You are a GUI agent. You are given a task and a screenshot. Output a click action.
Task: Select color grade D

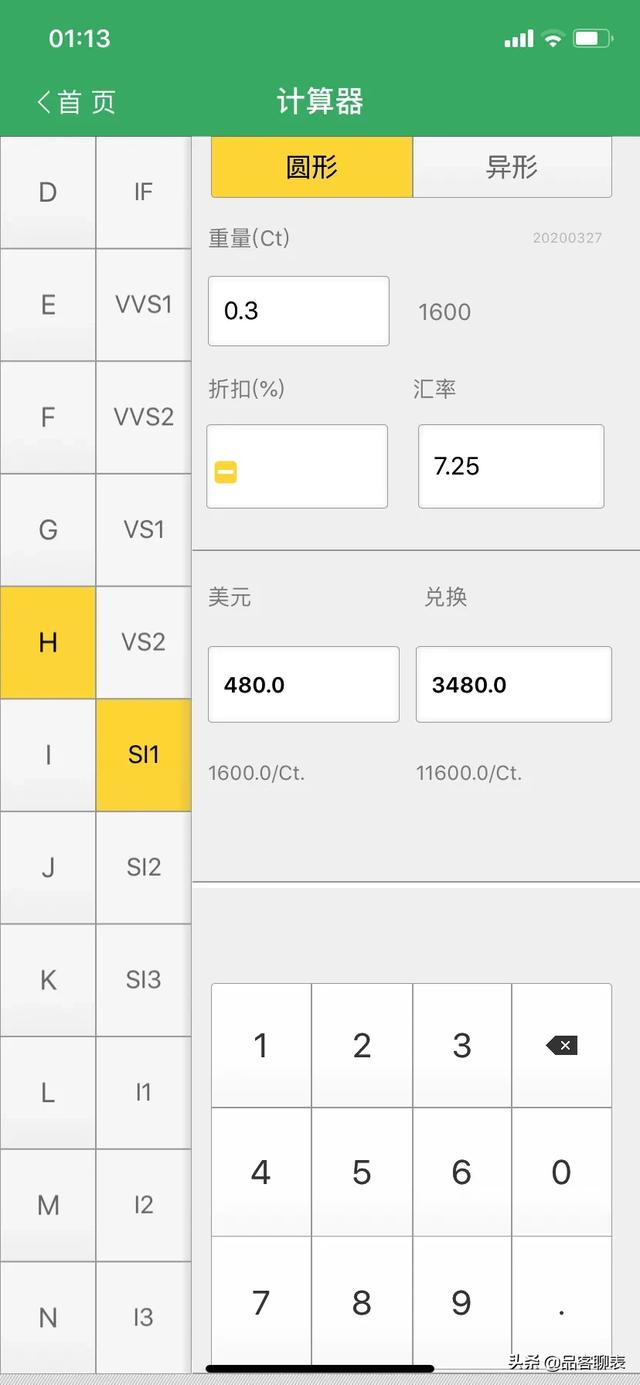click(47, 192)
